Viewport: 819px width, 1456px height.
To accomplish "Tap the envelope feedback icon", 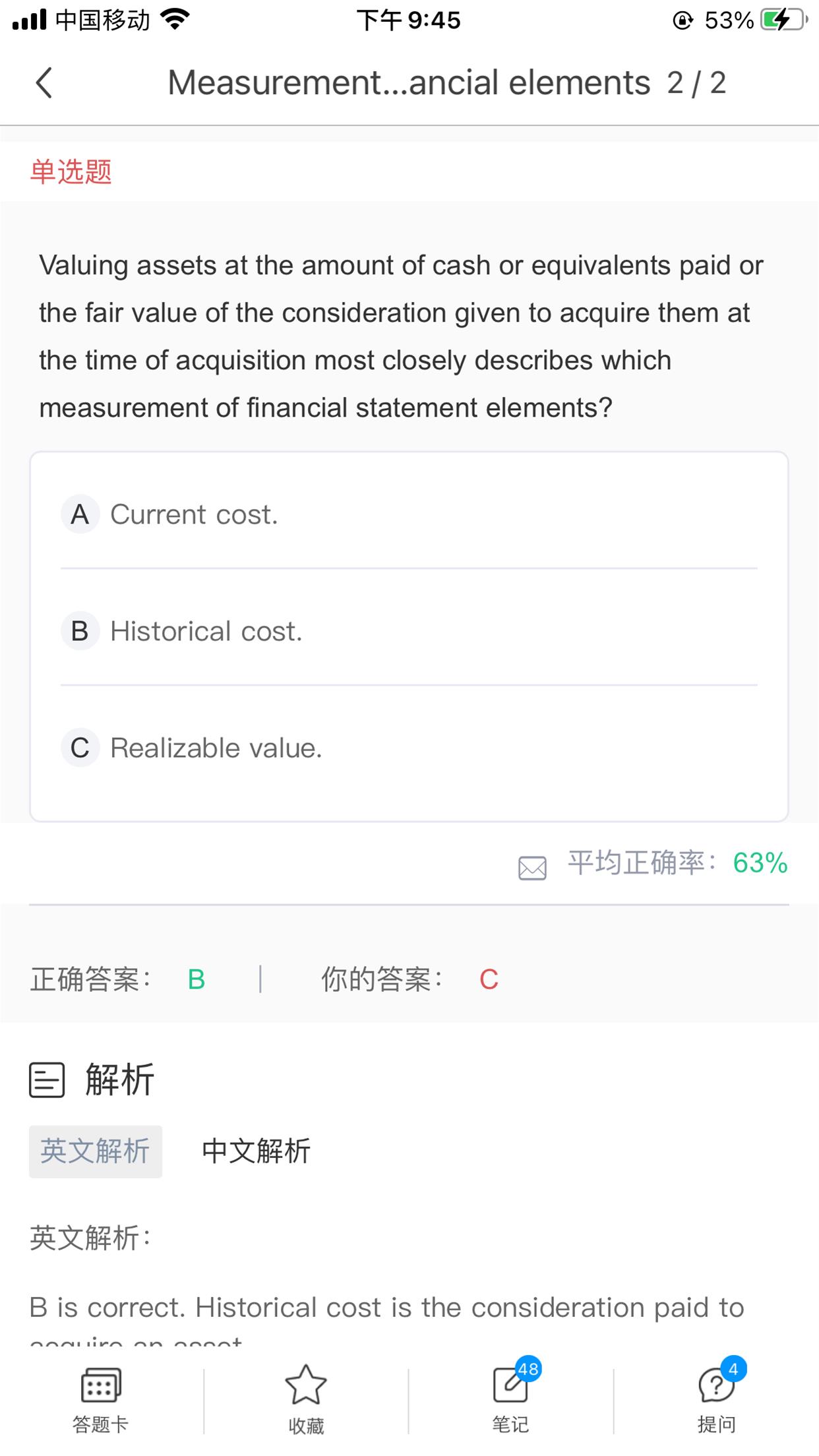I will 532,867.
